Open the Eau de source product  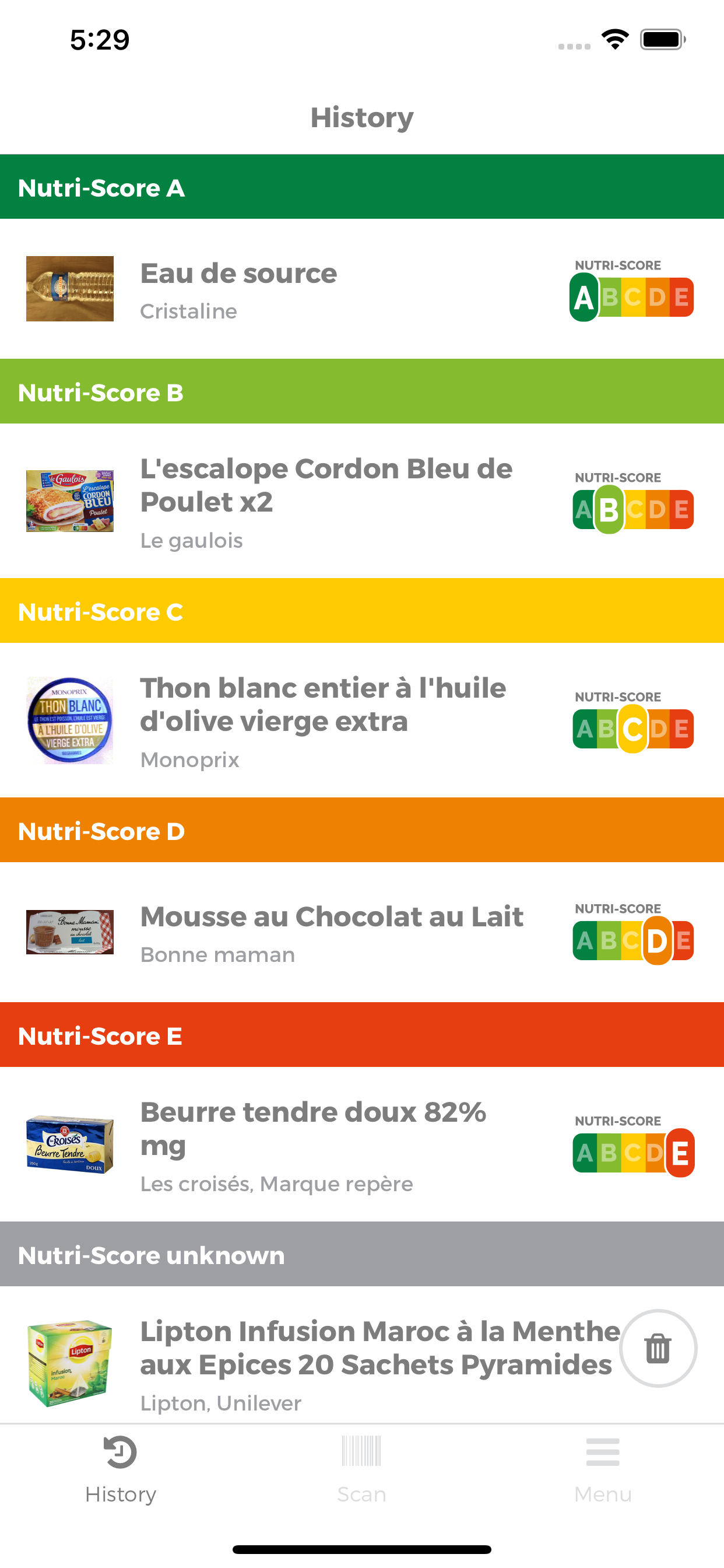(x=238, y=289)
